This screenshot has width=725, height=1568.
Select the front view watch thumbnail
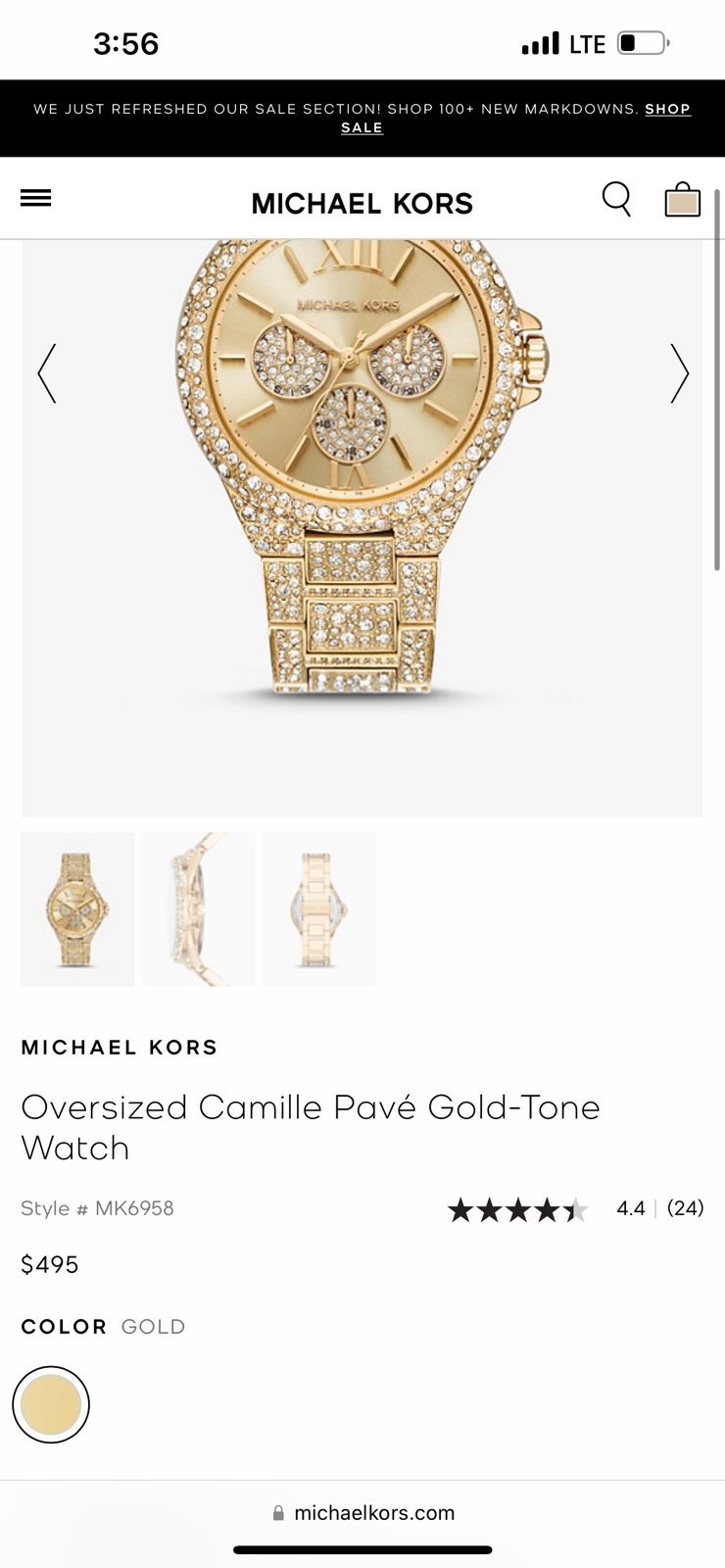pos(77,909)
